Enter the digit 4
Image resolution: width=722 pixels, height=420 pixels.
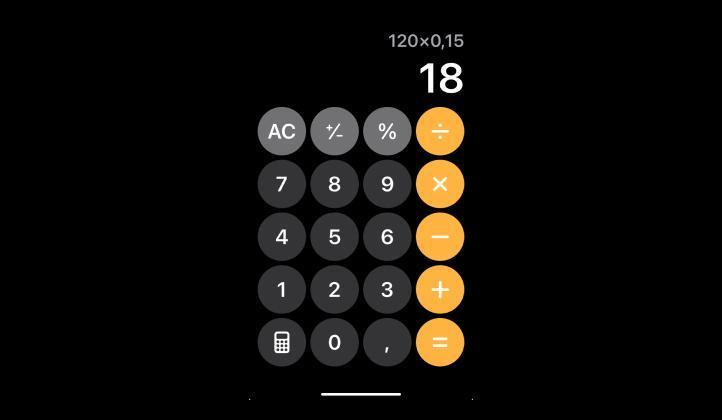282,237
